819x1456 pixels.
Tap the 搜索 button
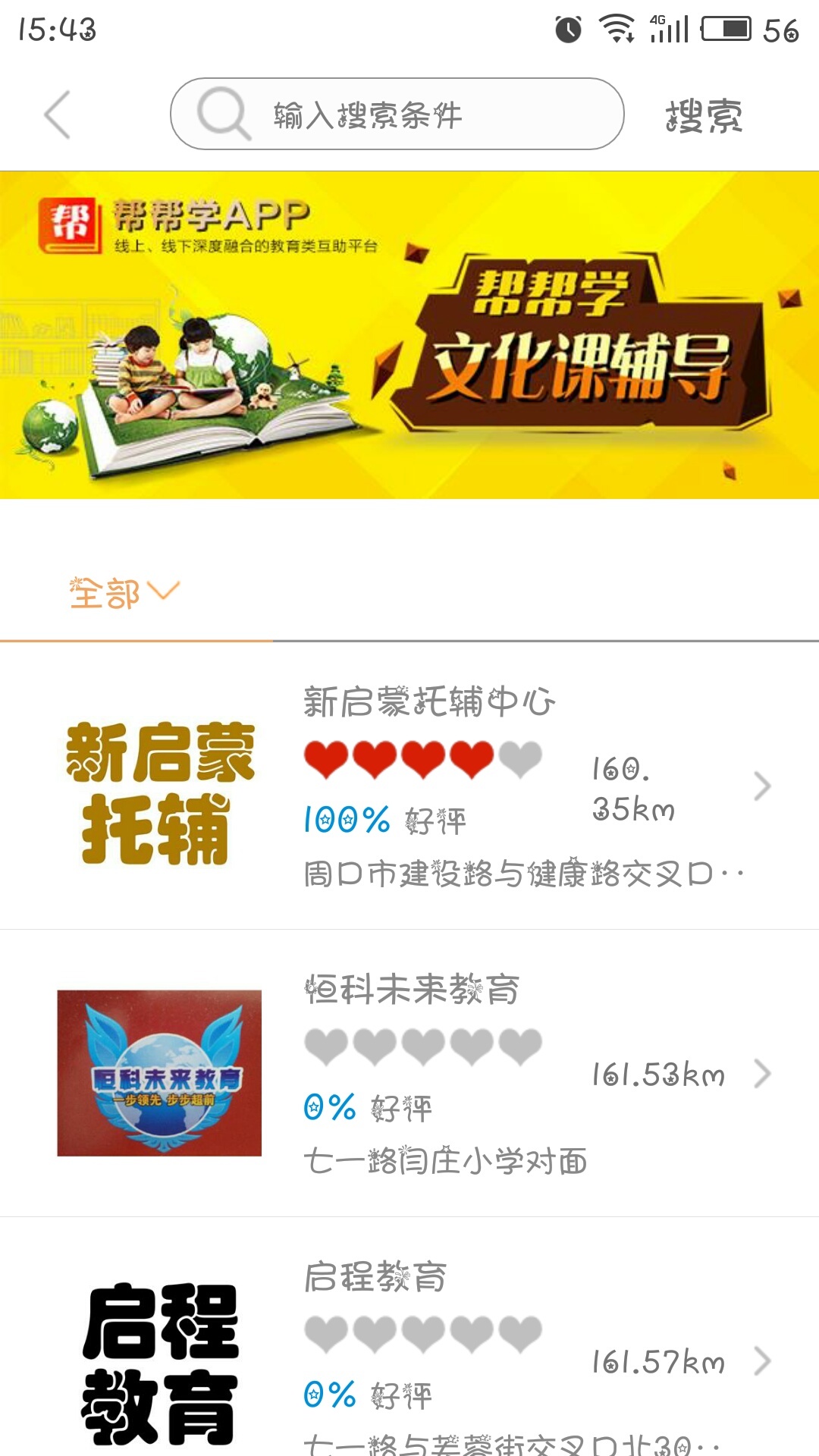coord(704,116)
